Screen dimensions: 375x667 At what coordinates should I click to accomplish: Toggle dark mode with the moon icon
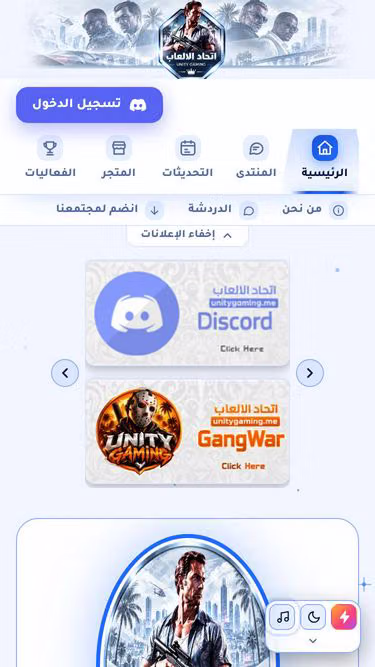(313, 617)
